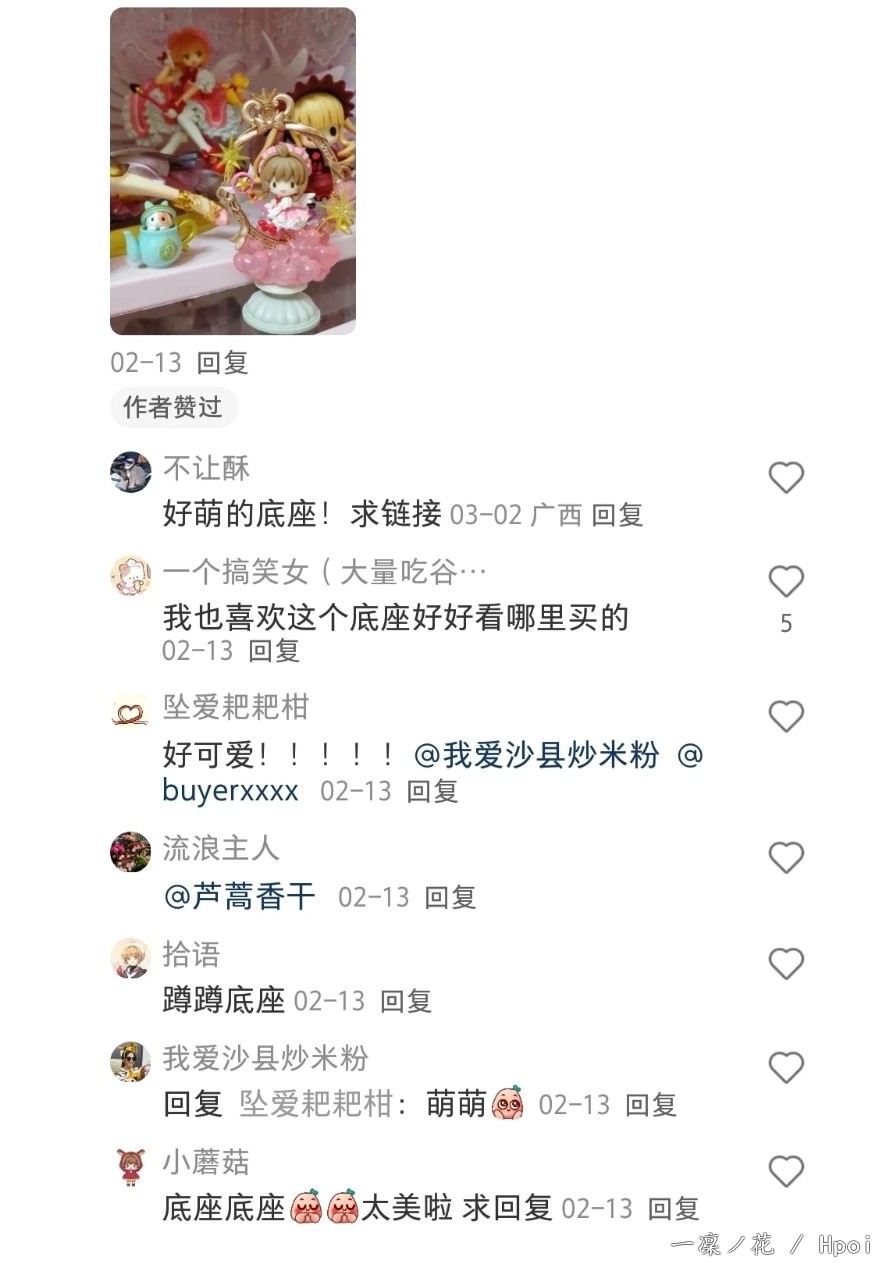
Task: Like 流浪主人's comment
Action: click(786, 858)
